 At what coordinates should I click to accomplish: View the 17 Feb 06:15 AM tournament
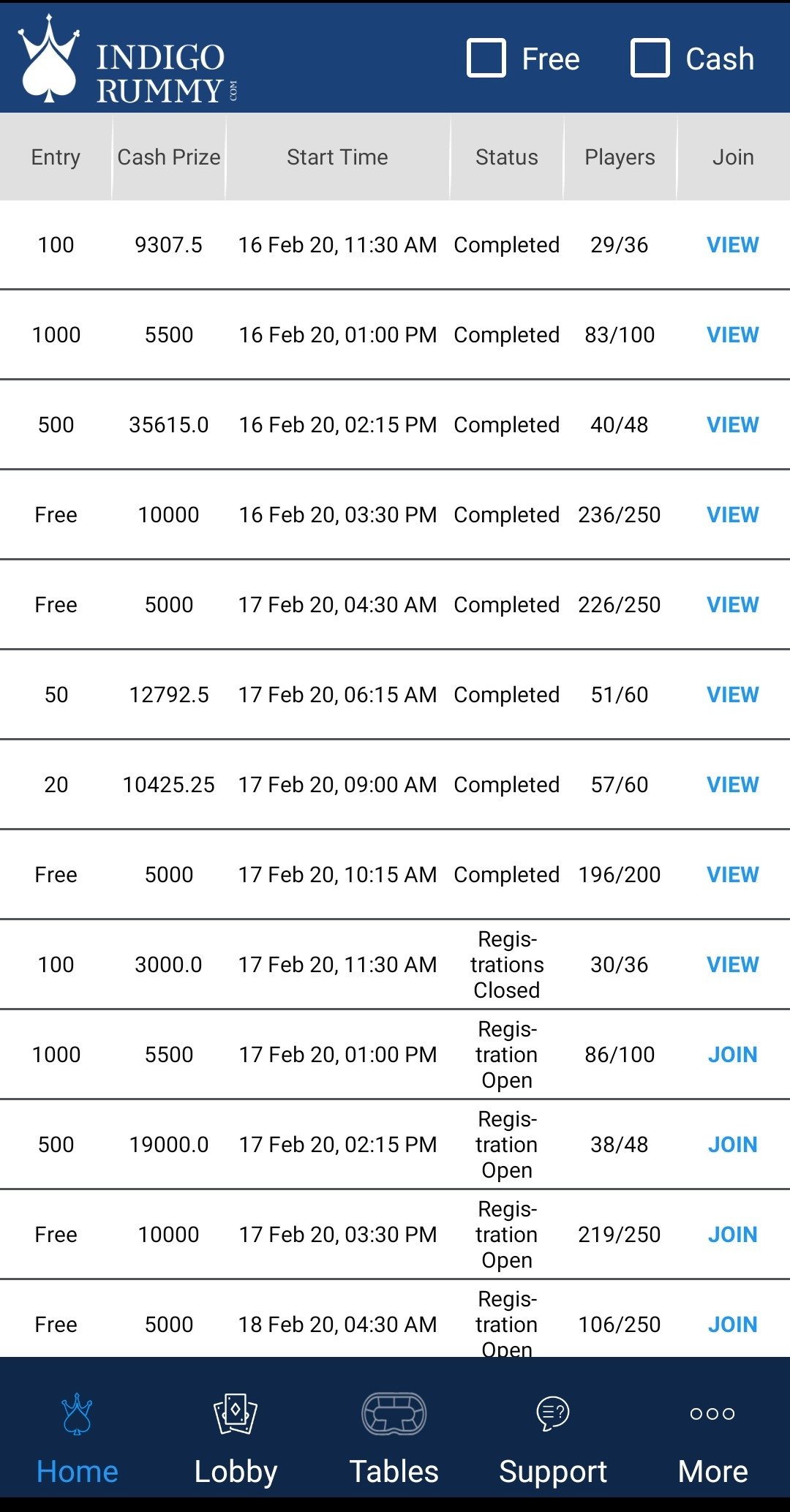click(x=733, y=695)
